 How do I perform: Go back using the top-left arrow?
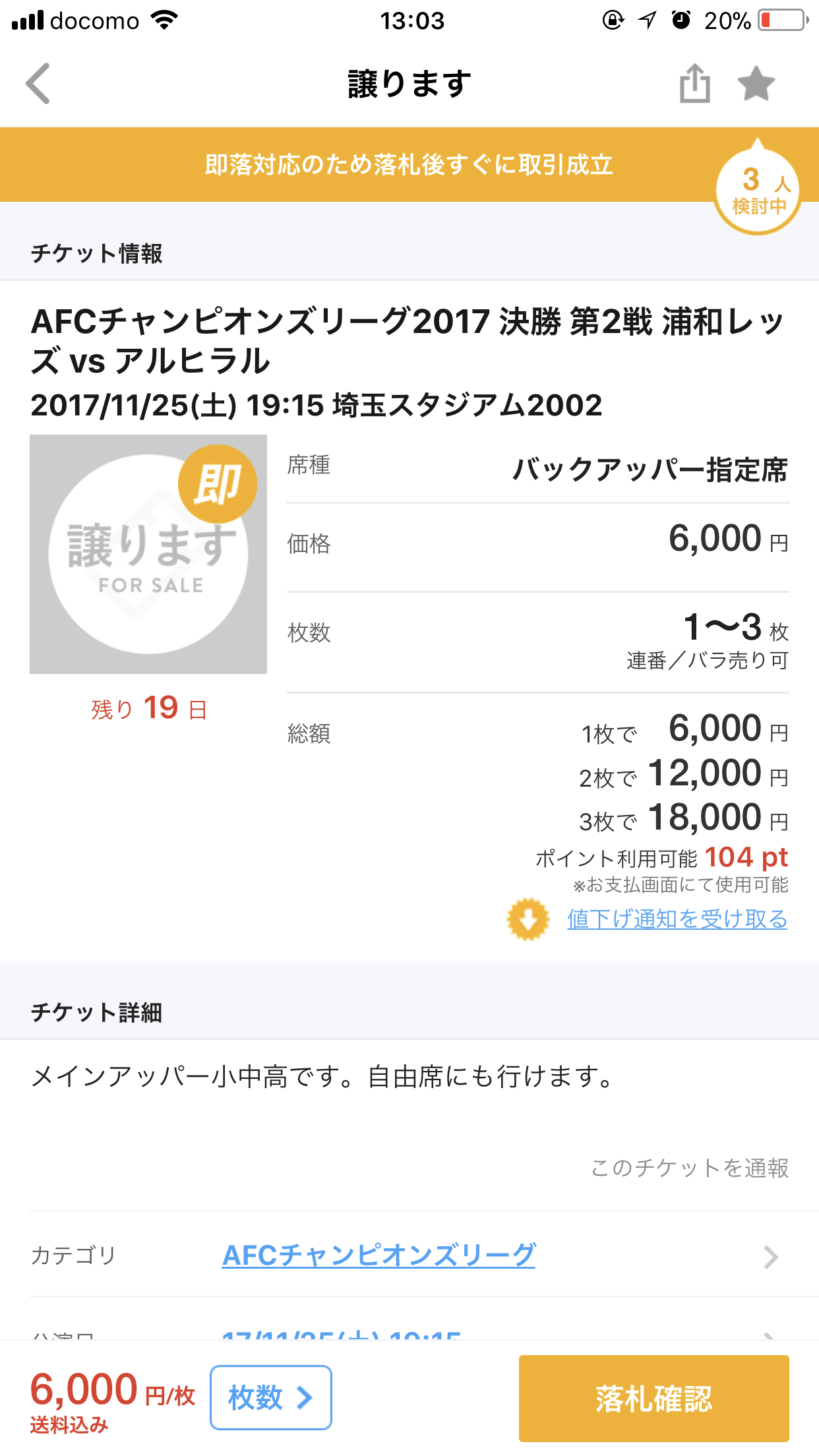(x=38, y=84)
